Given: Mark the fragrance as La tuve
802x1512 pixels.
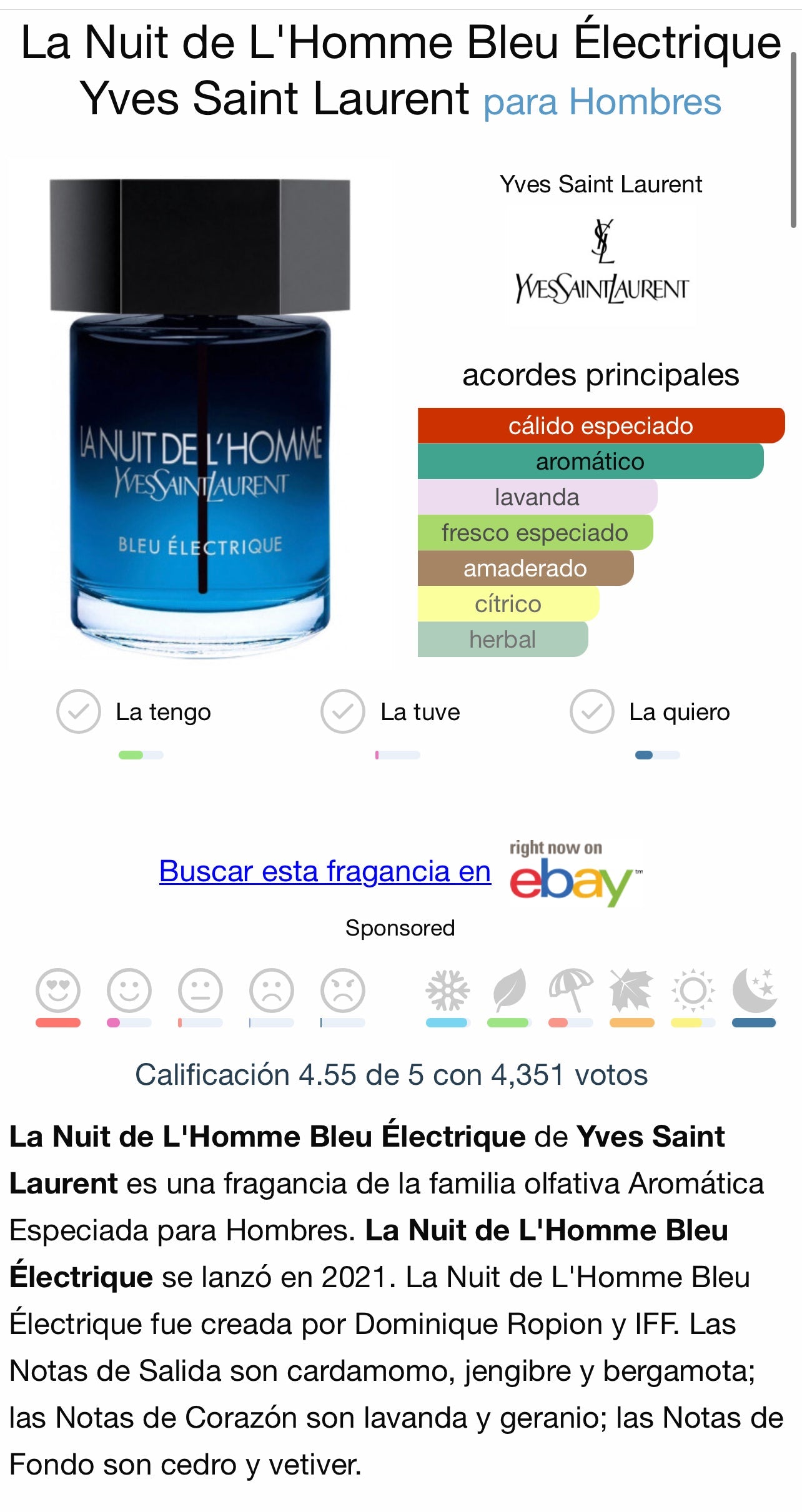Looking at the screenshot, I should point(343,711).
